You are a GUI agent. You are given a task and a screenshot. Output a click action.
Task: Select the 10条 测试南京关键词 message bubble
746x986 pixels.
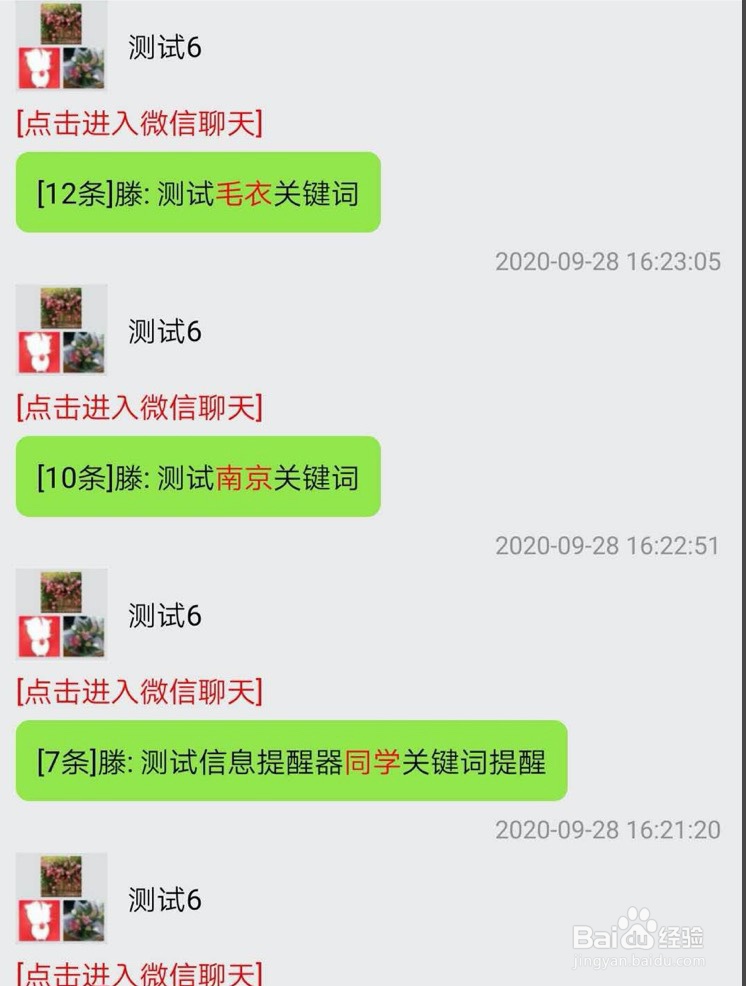pos(197,478)
